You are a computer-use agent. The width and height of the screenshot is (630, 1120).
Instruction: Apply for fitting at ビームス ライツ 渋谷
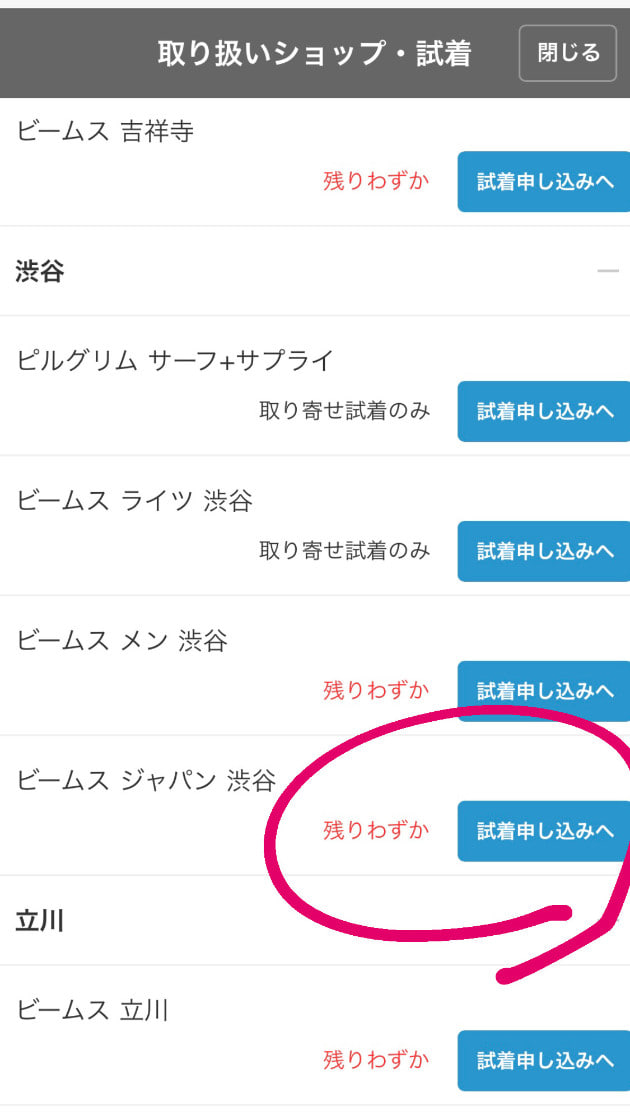click(544, 551)
